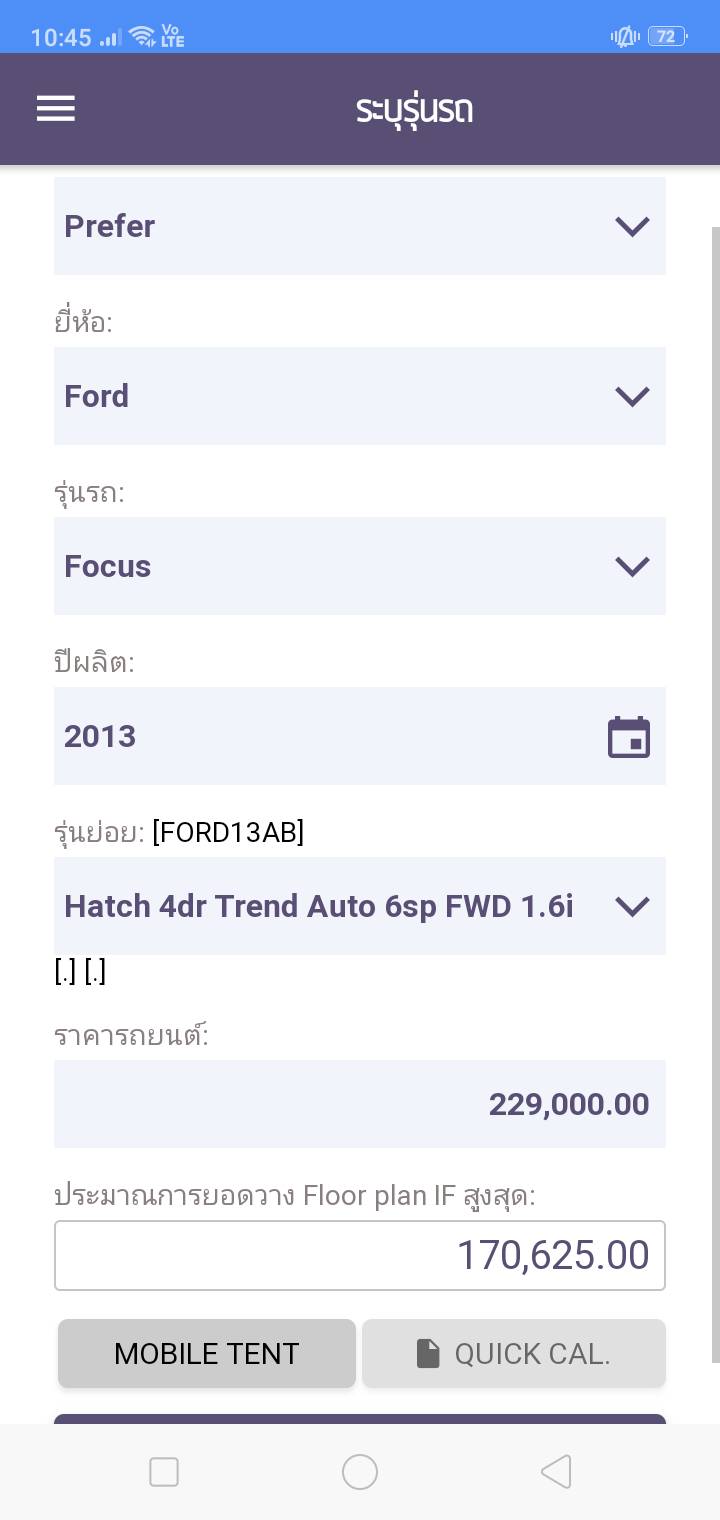Edit the car price 229,000.00 field

coord(359,1104)
